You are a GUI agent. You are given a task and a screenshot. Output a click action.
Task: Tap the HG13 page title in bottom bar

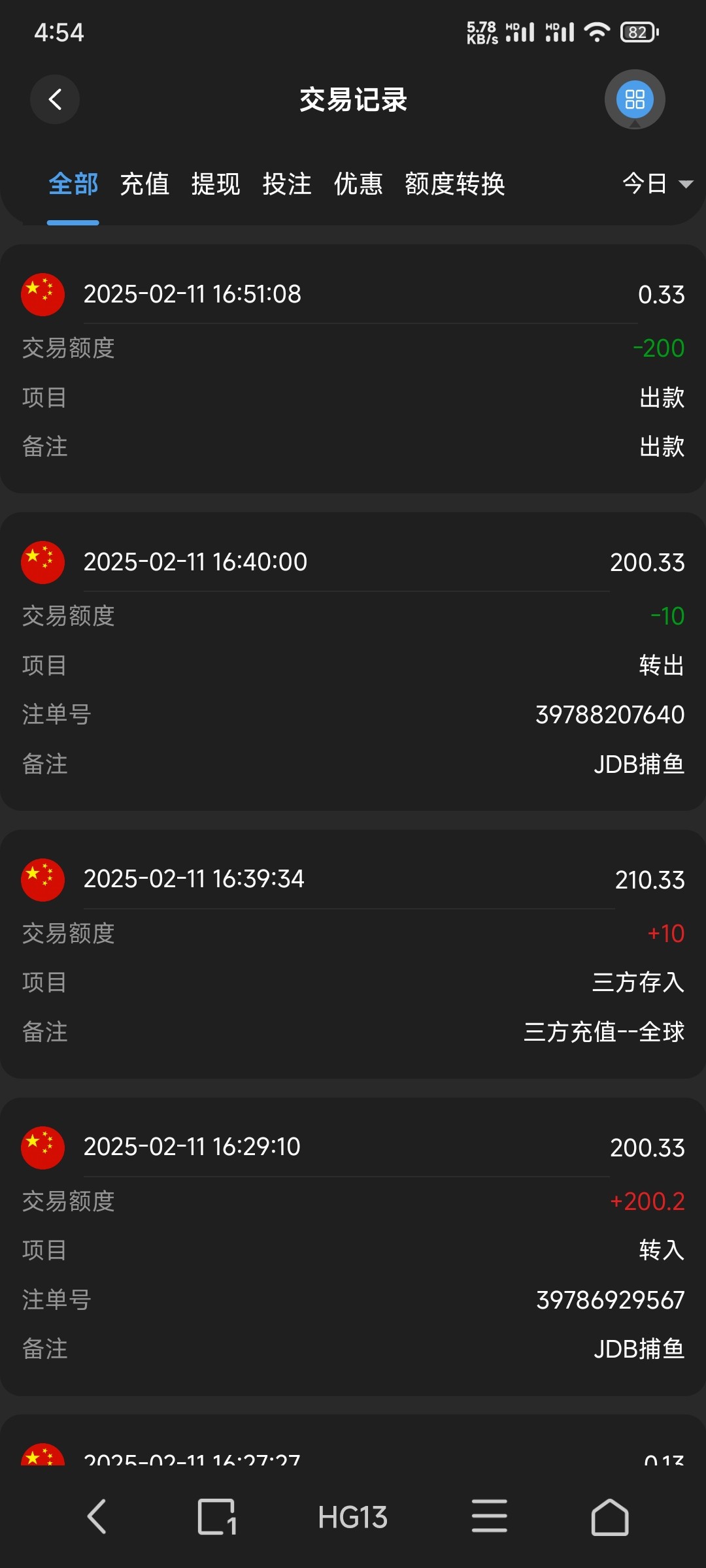pyautogui.click(x=353, y=1517)
